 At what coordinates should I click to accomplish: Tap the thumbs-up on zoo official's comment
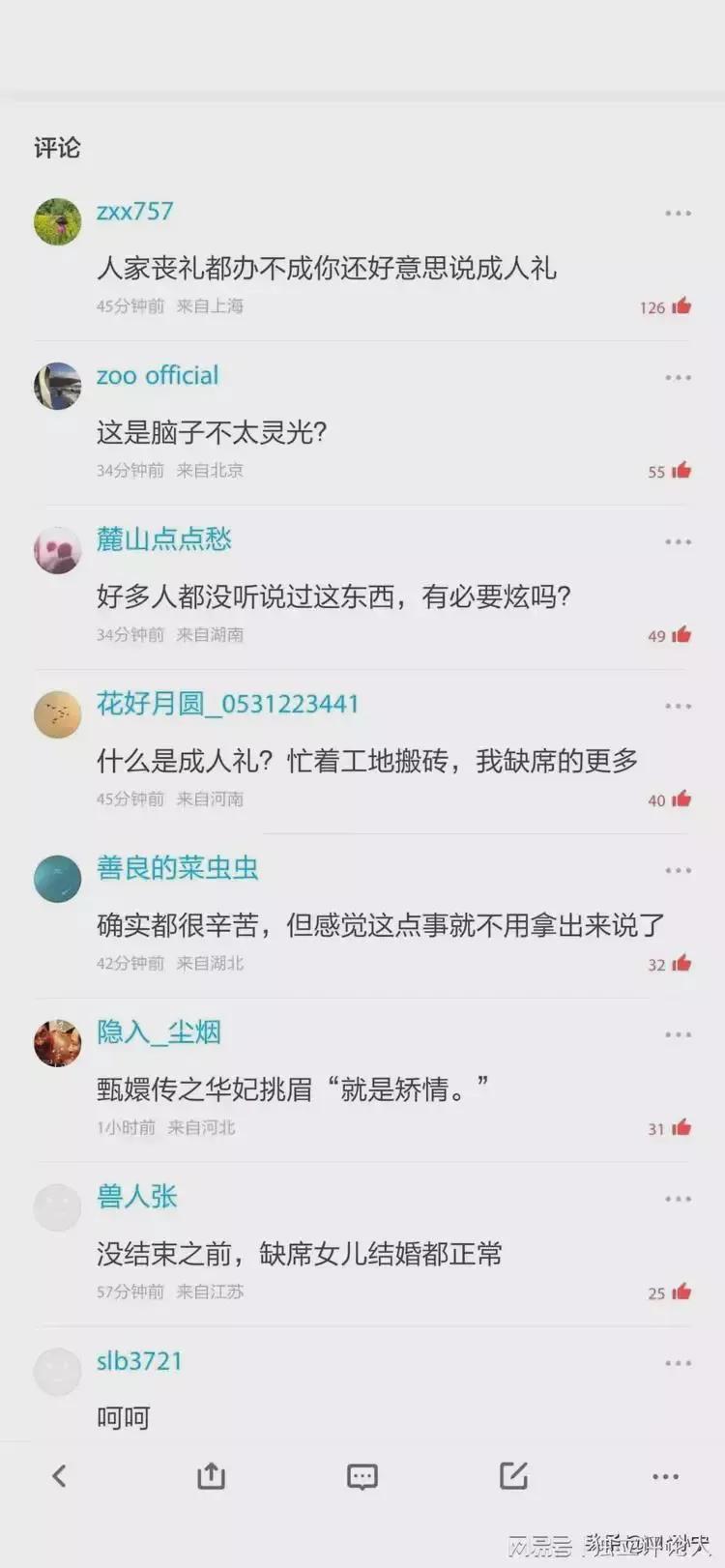[681, 471]
